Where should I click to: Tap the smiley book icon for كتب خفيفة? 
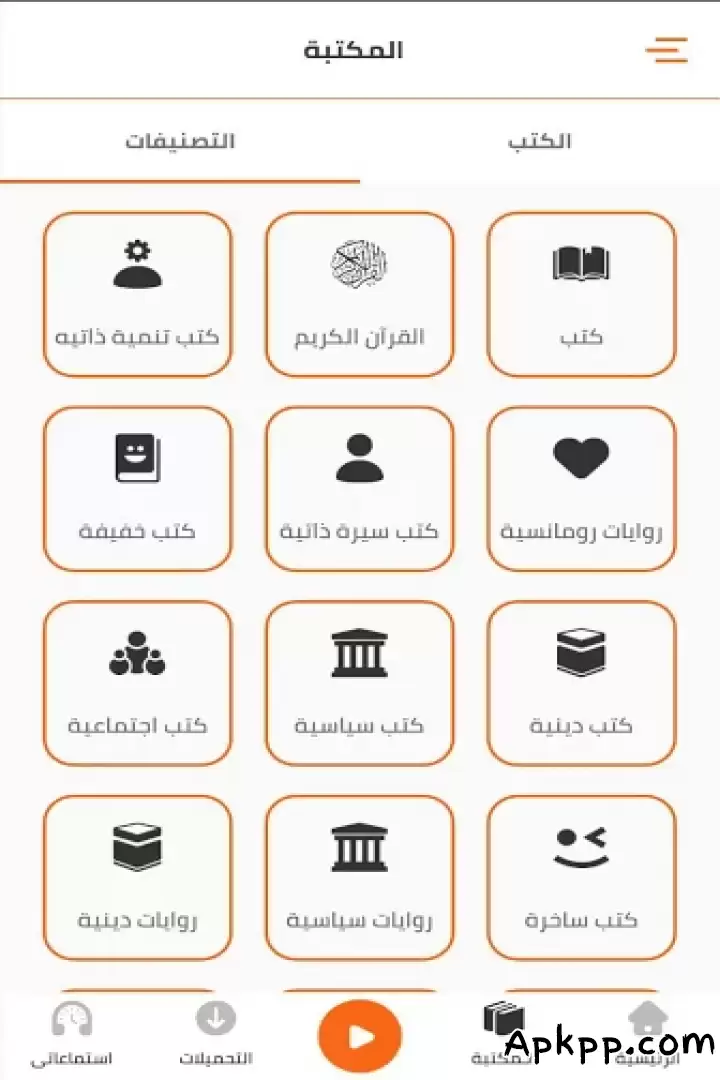(137, 455)
